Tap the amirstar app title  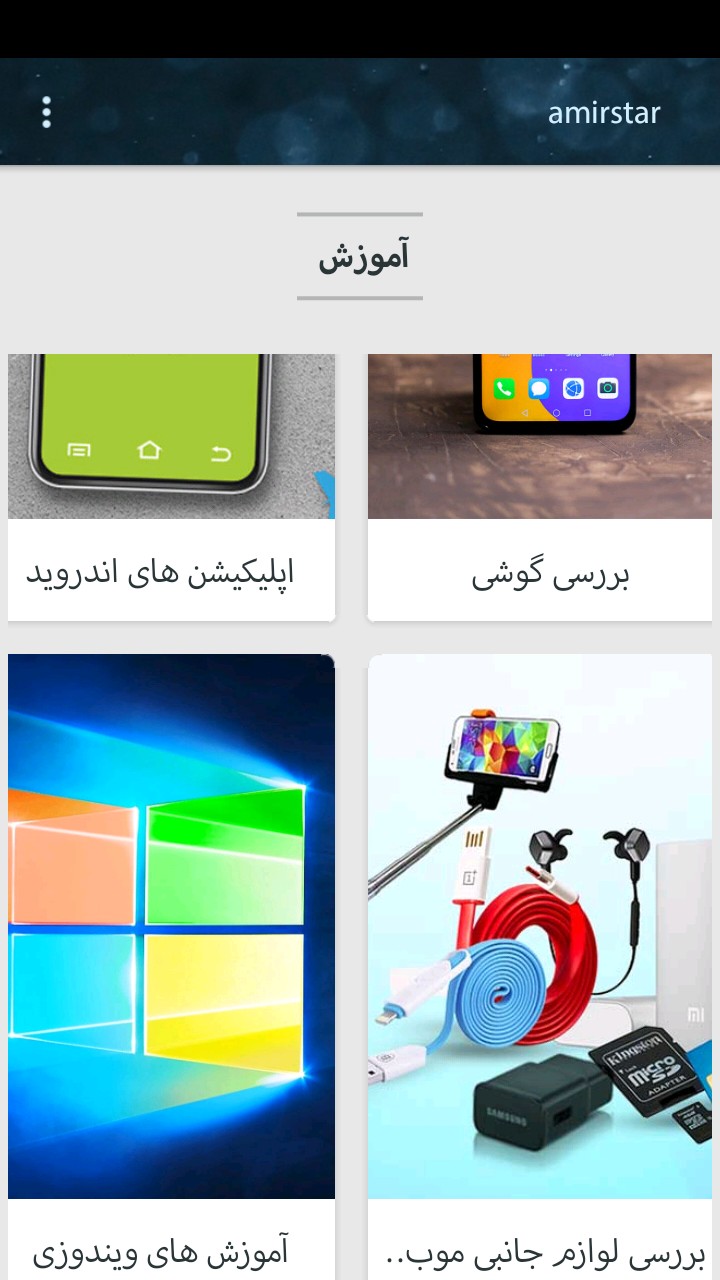tap(604, 112)
